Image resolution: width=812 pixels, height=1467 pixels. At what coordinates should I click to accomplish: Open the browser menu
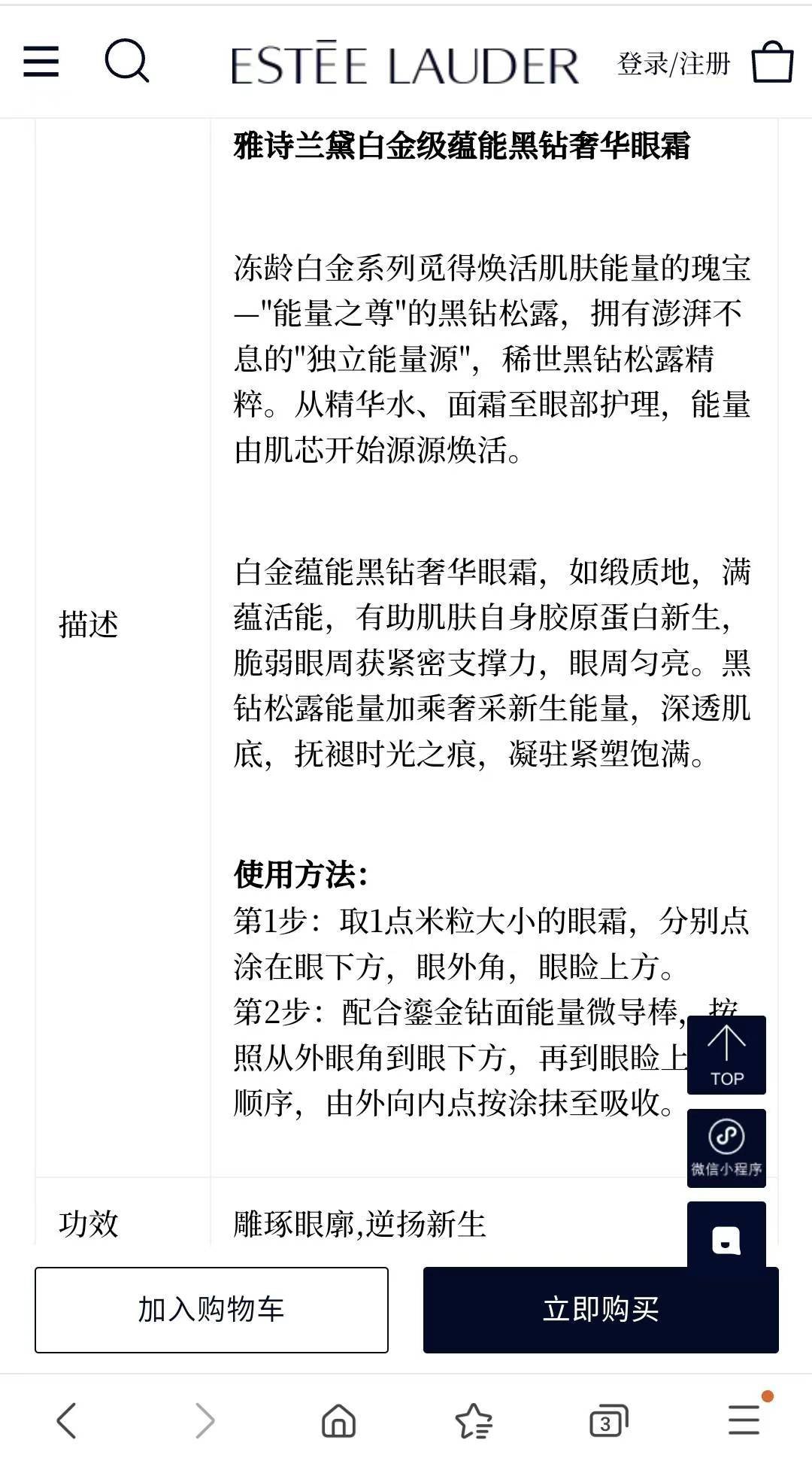click(744, 1419)
